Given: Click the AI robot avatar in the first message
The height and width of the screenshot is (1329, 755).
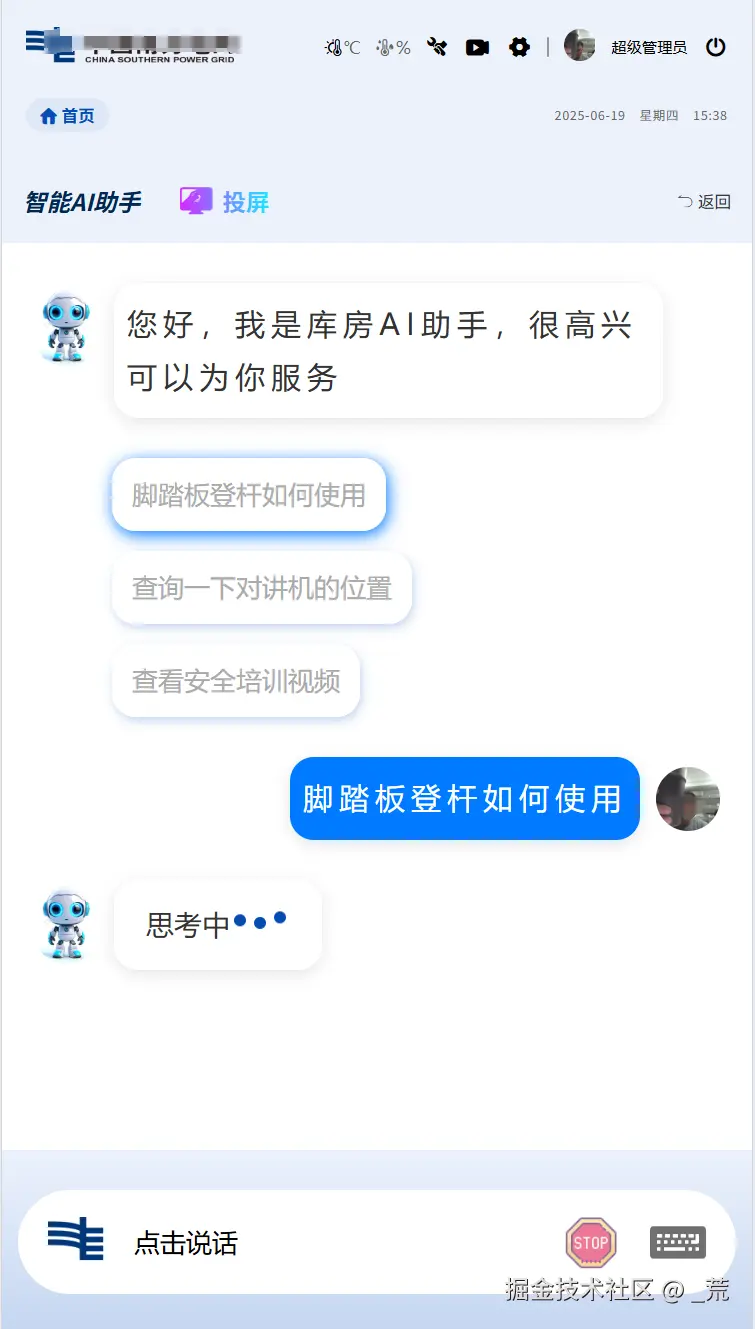Looking at the screenshot, I should [x=64, y=327].
